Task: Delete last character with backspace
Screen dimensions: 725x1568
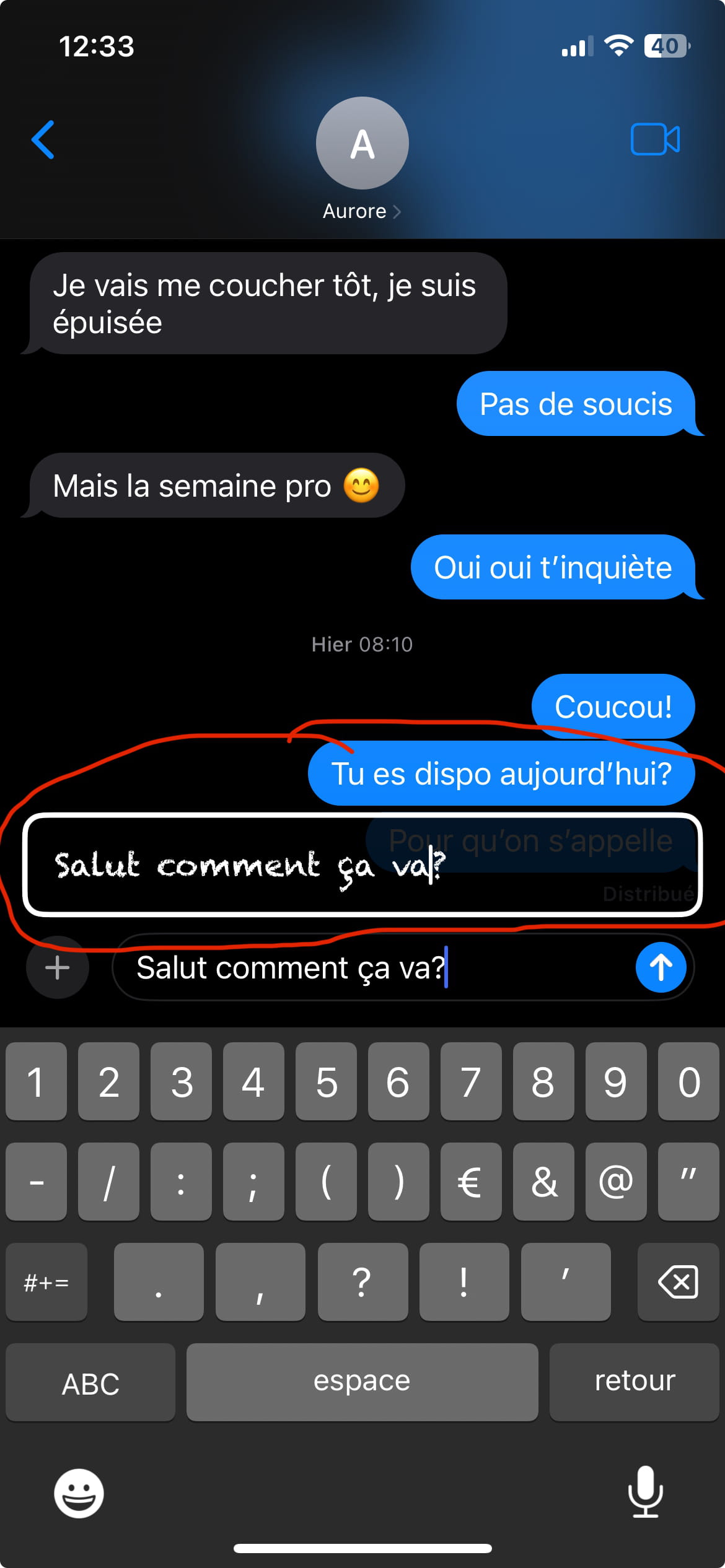Action: coord(678,1282)
